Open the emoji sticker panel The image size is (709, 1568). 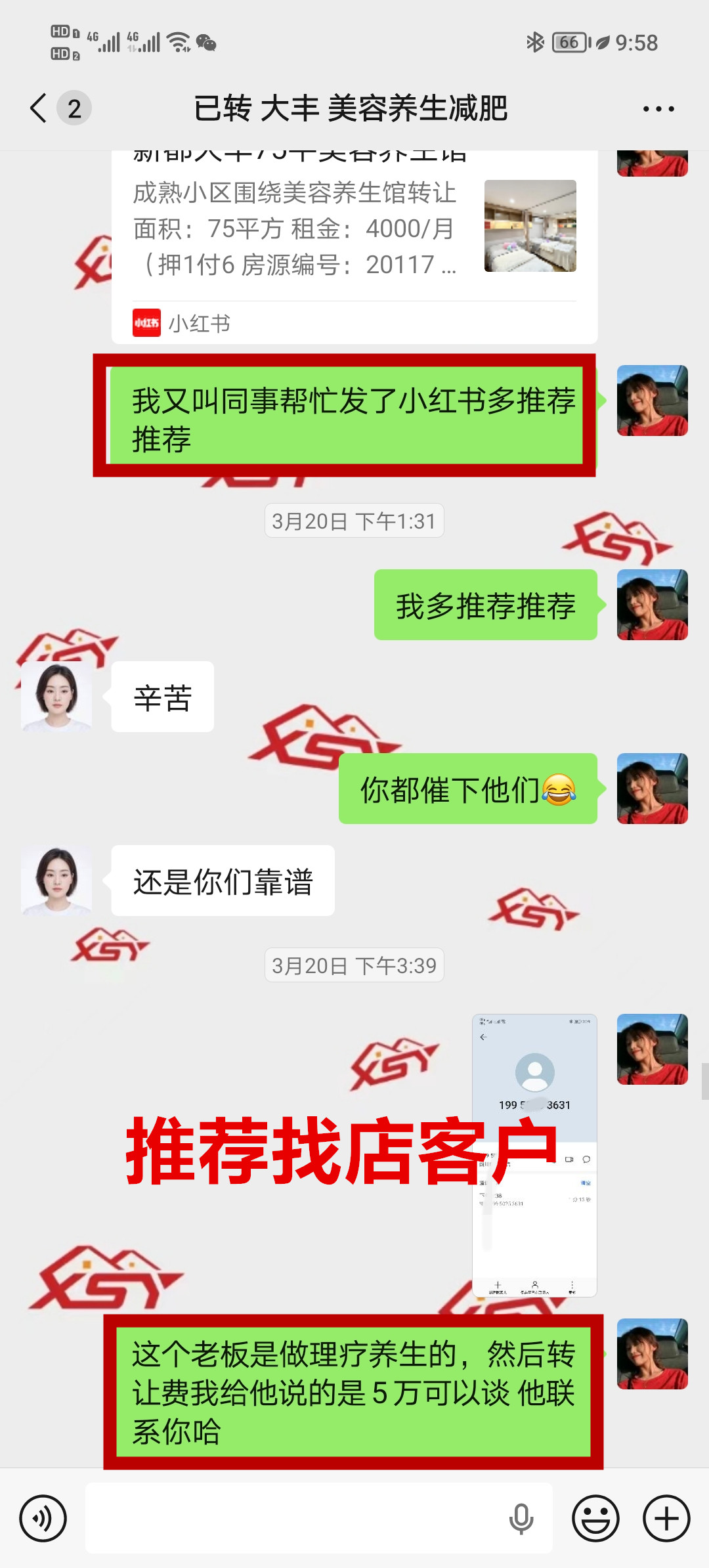click(595, 1518)
